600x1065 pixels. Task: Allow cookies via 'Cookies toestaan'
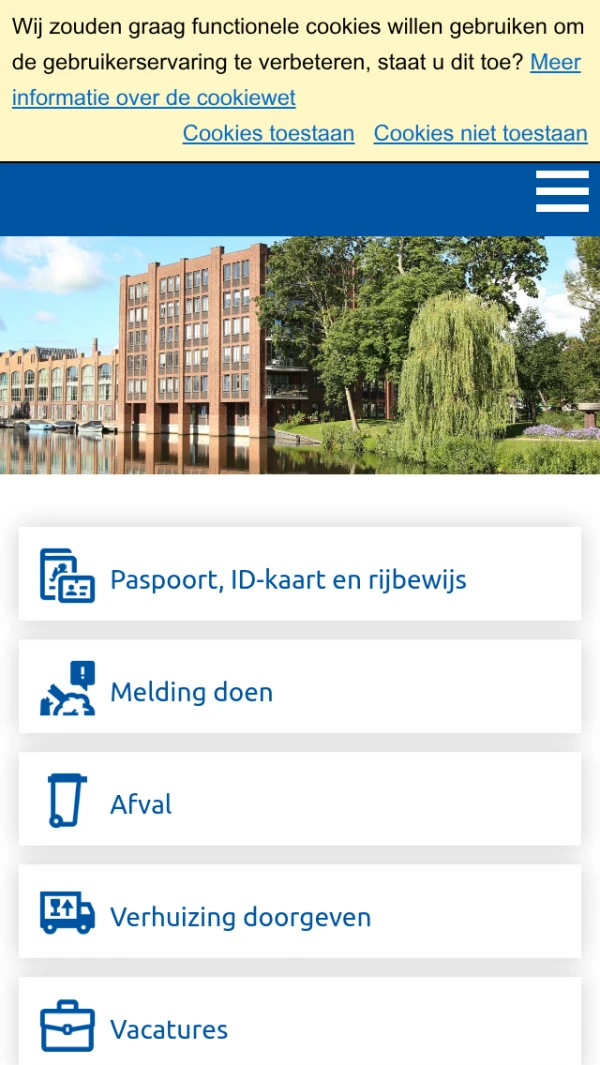point(268,134)
